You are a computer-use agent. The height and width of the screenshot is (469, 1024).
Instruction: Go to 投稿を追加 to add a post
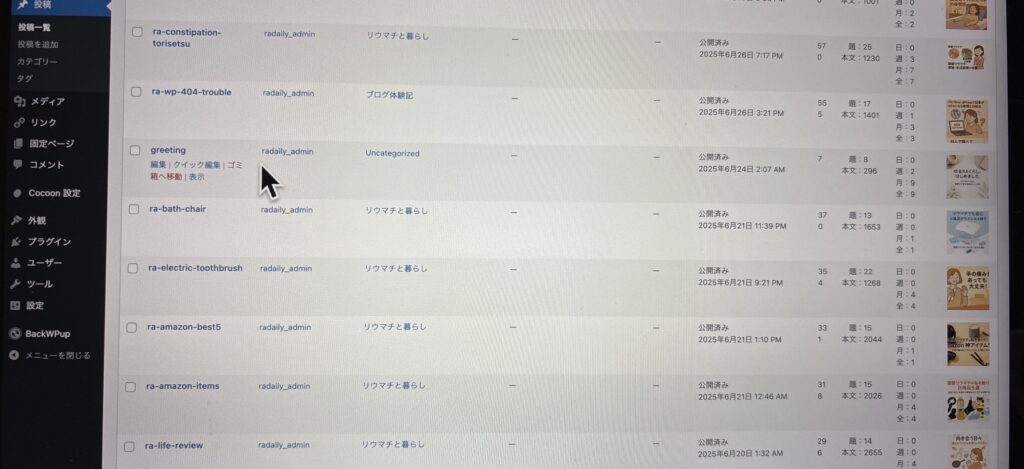[37, 44]
